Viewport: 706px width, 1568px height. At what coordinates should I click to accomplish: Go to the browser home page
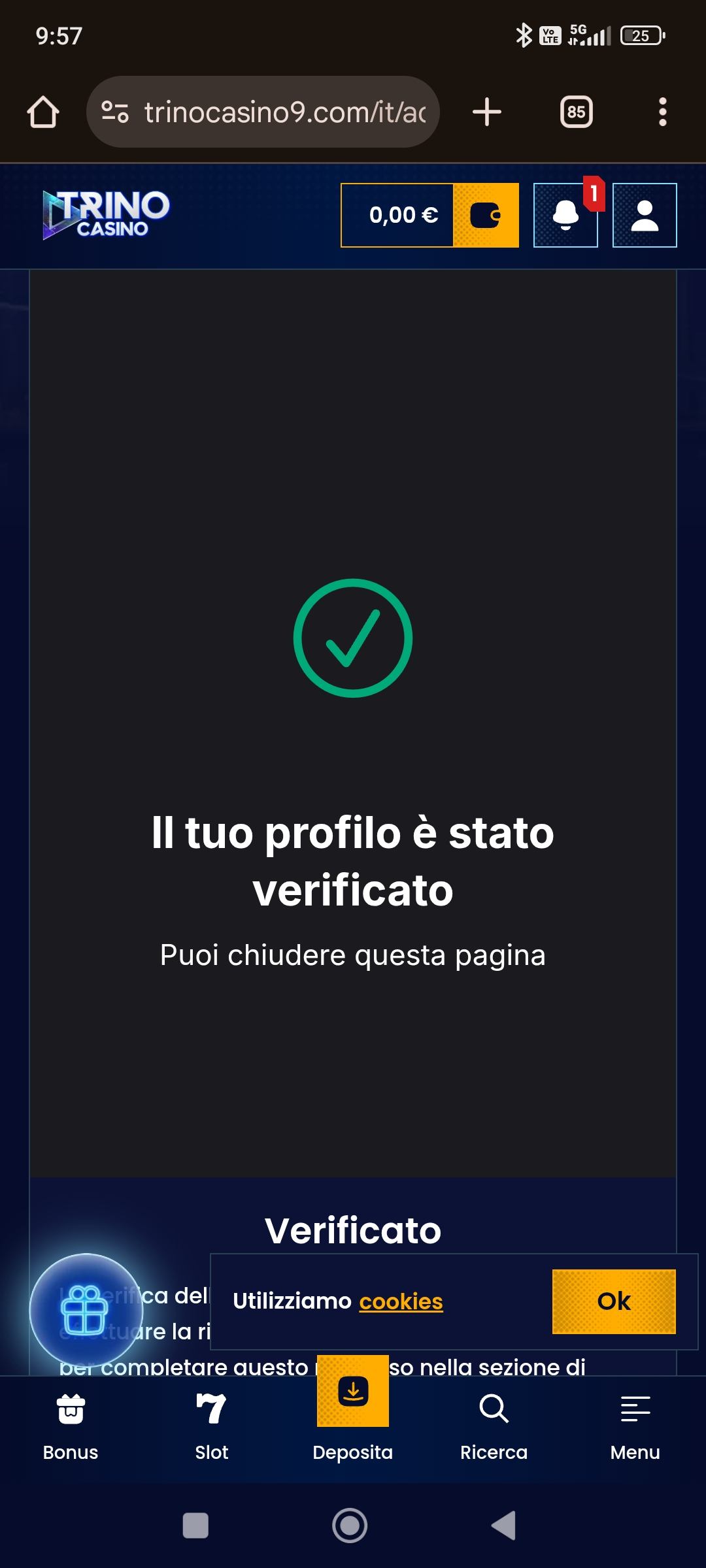click(x=43, y=112)
